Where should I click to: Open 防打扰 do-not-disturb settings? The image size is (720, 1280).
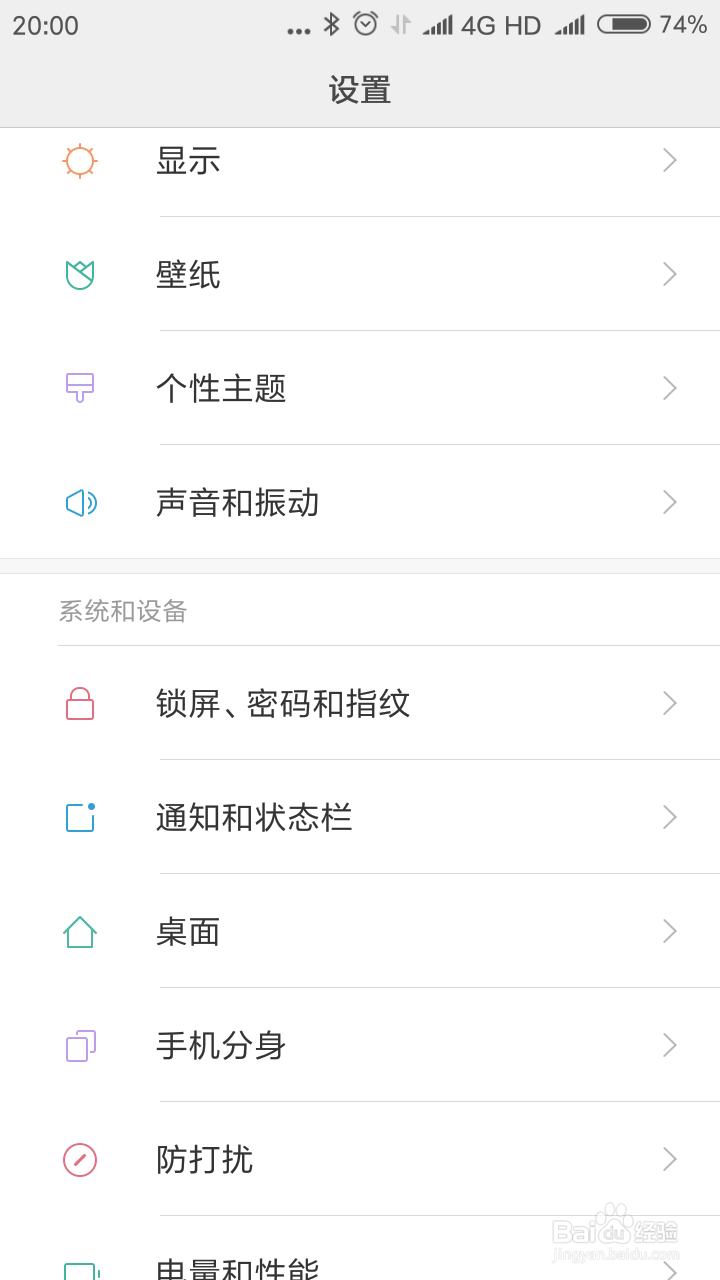(360, 1159)
